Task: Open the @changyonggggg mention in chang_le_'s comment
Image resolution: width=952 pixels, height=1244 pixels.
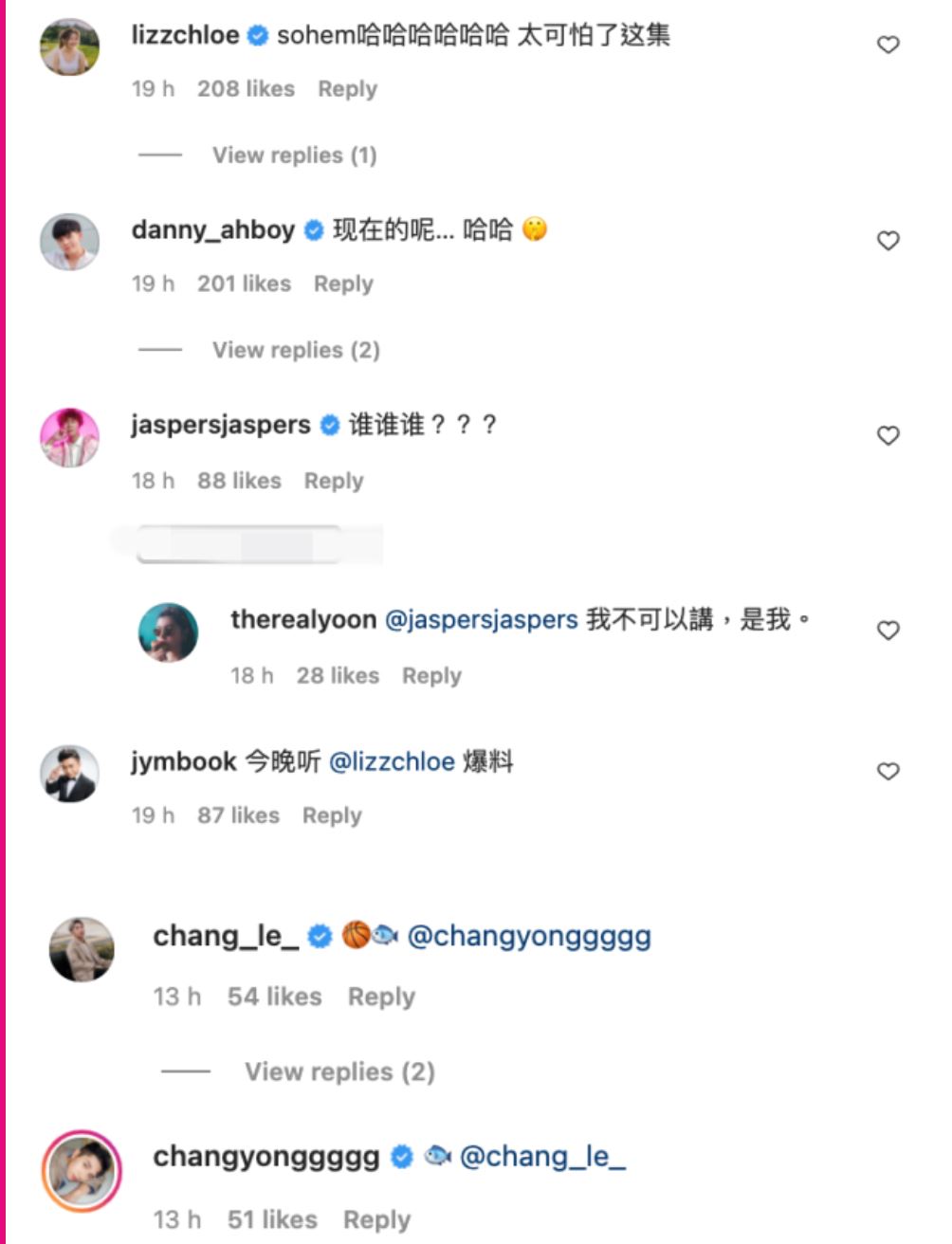Action: 527,935
